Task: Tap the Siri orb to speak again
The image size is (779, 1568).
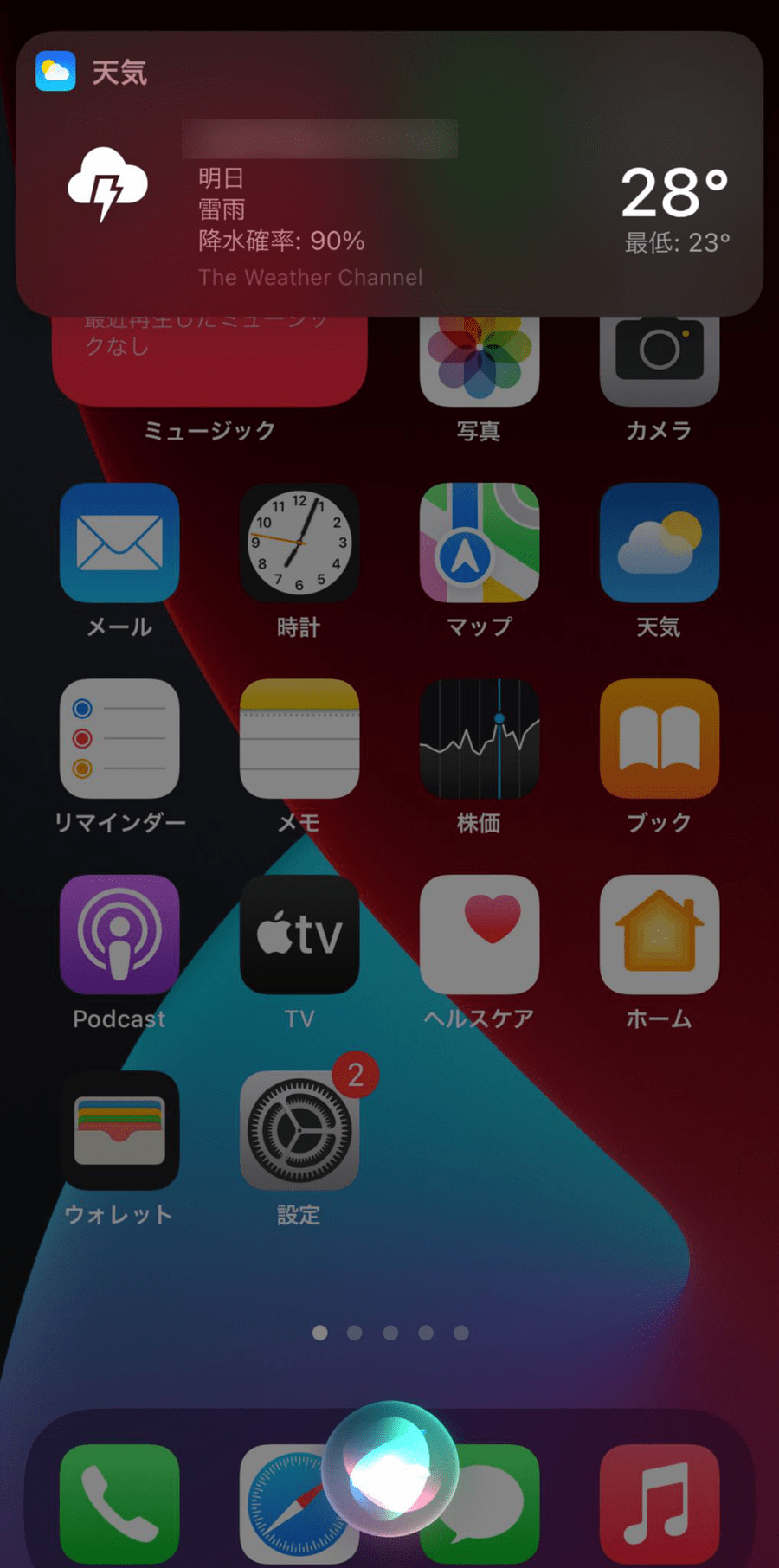Action: (389, 1469)
